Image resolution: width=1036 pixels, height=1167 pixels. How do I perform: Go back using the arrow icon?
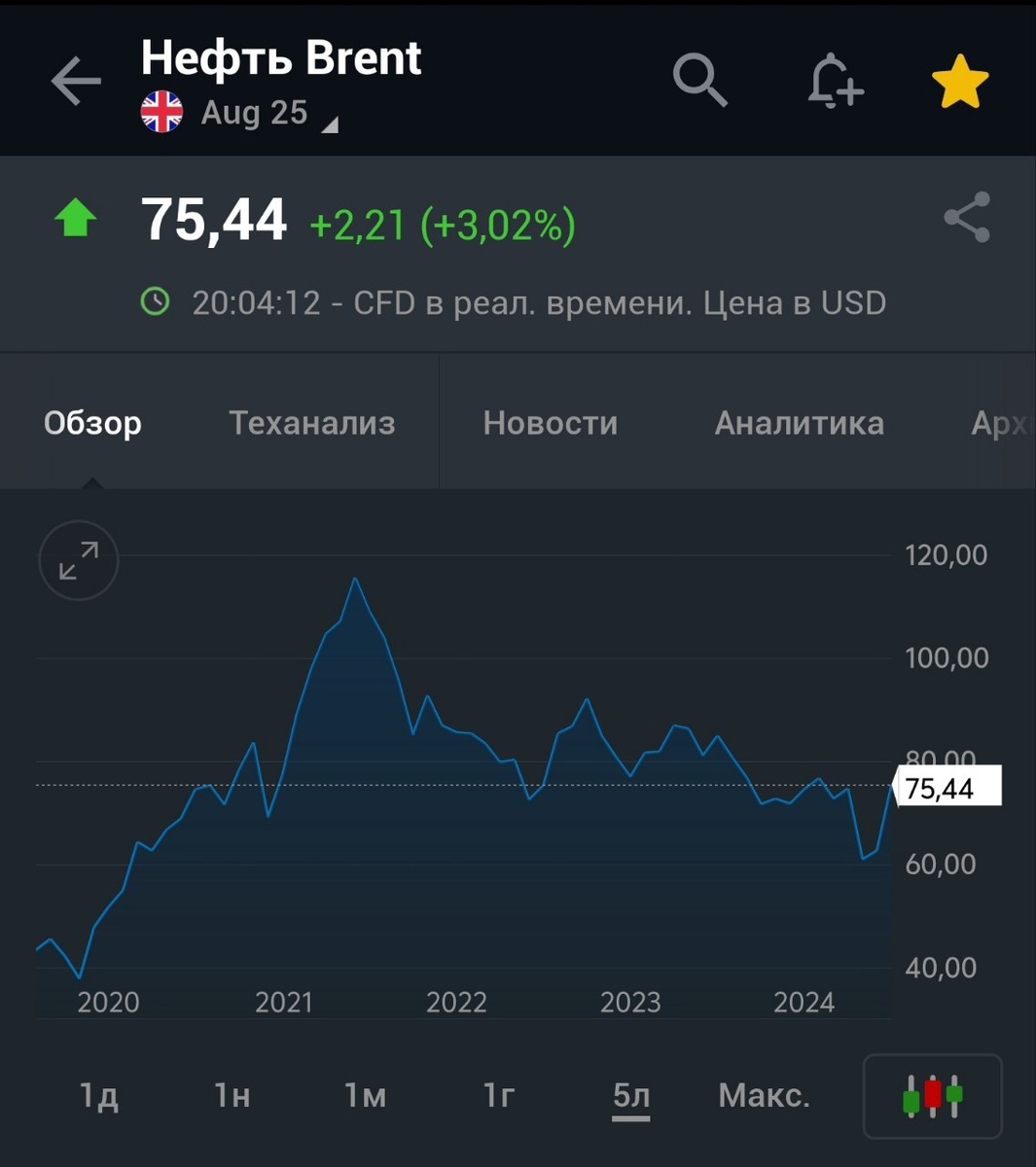tap(76, 81)
